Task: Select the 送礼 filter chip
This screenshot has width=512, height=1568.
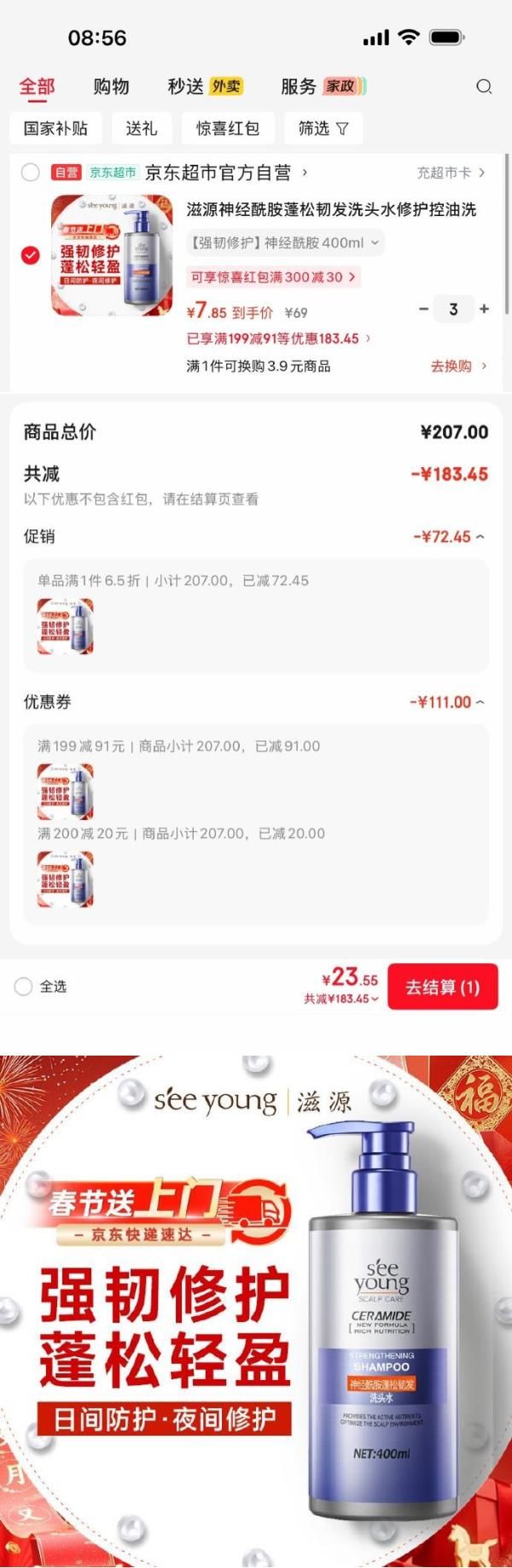Action: click(141, 128)
